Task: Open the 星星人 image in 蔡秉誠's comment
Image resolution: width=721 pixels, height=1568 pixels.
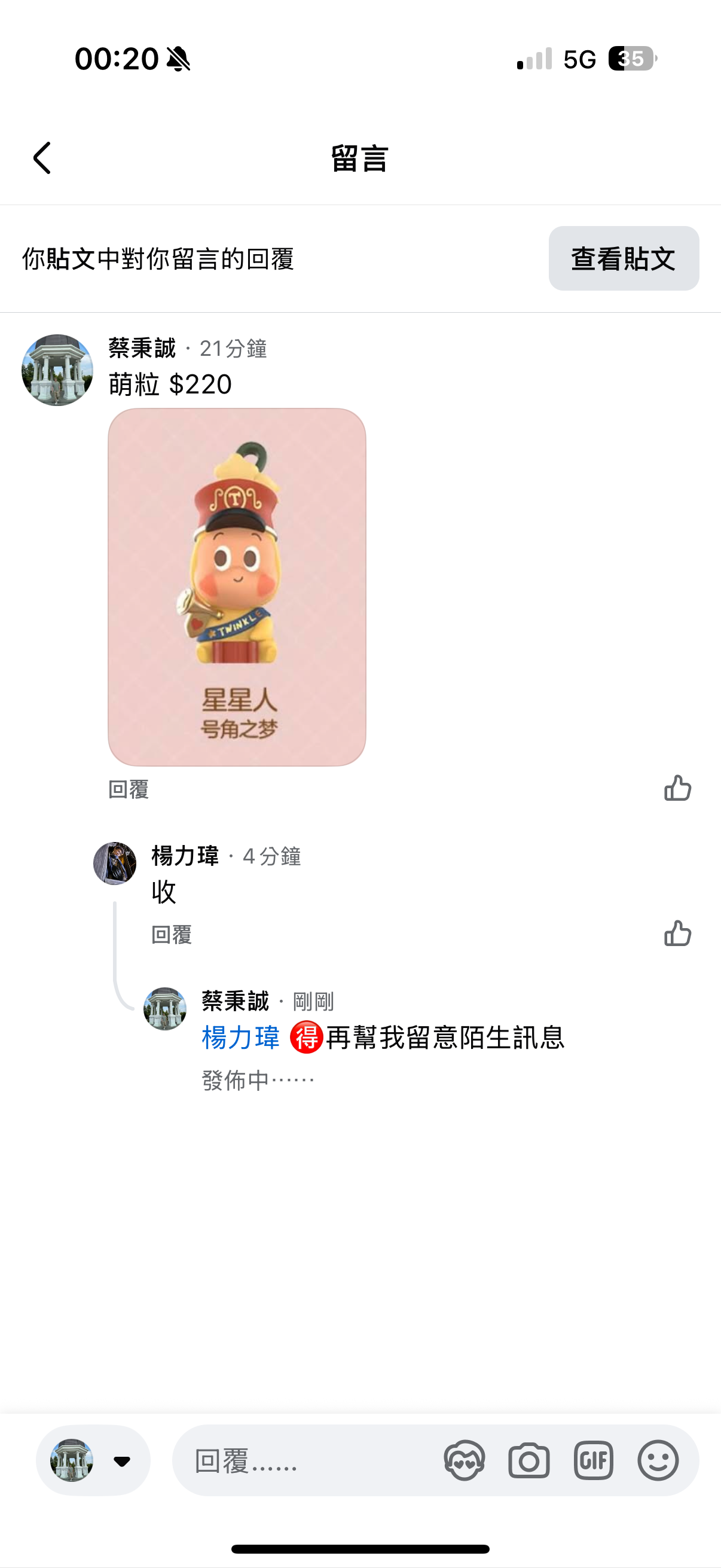Action: point(237,587)
